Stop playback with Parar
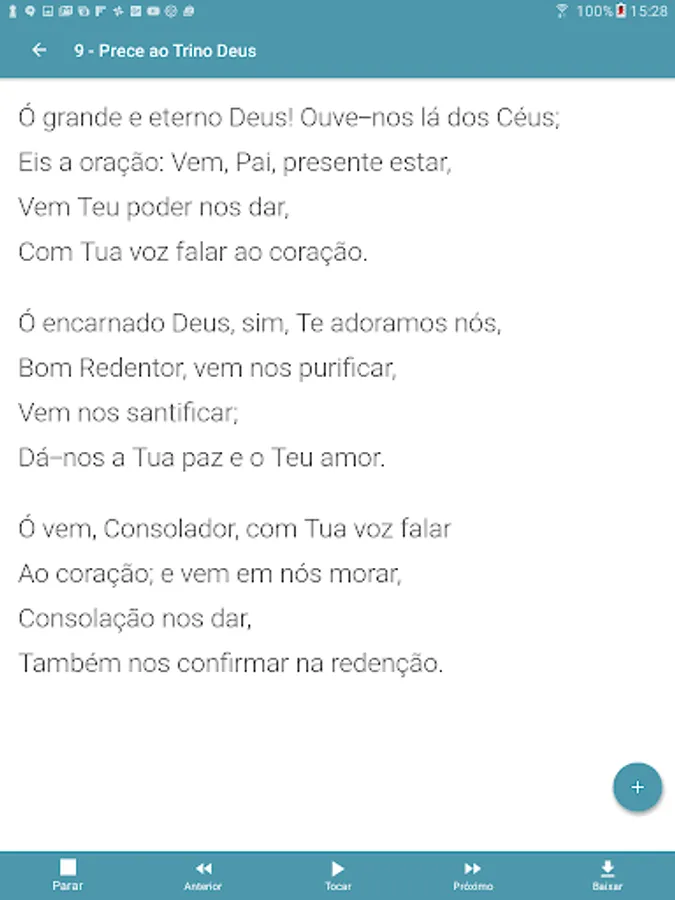Image resolution: width=675 pixels, height=900 pixels. coord(68,874)
